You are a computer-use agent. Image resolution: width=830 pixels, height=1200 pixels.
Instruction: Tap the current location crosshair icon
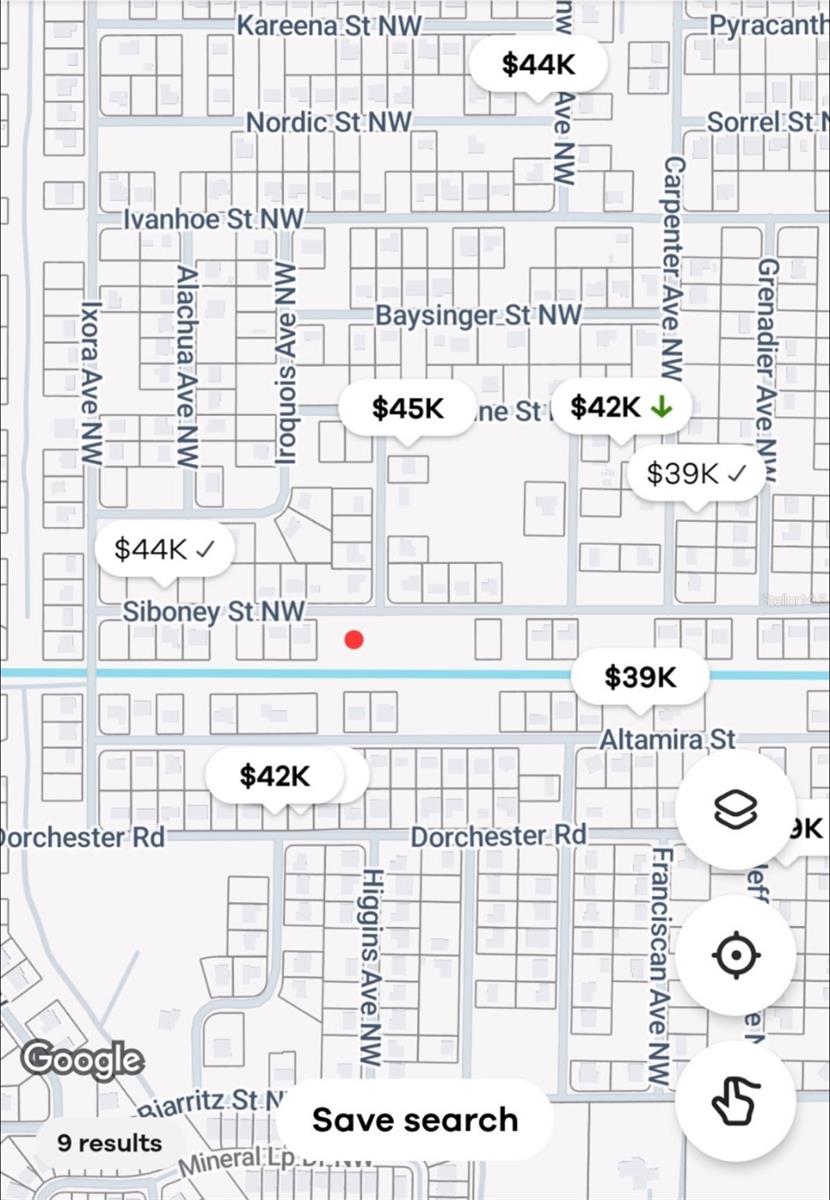[737, 956]
